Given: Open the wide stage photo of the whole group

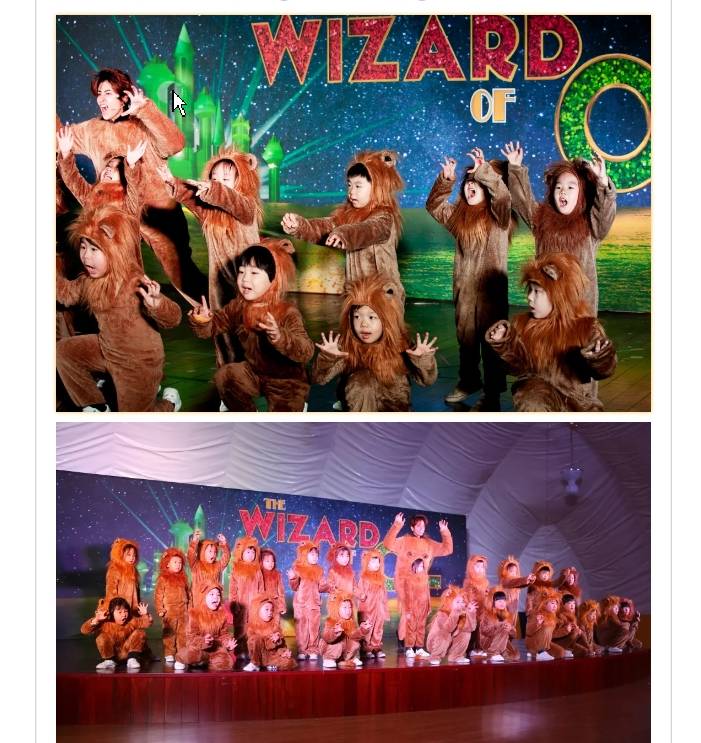Looking at the screenshot, I should (x=353, y=582).
